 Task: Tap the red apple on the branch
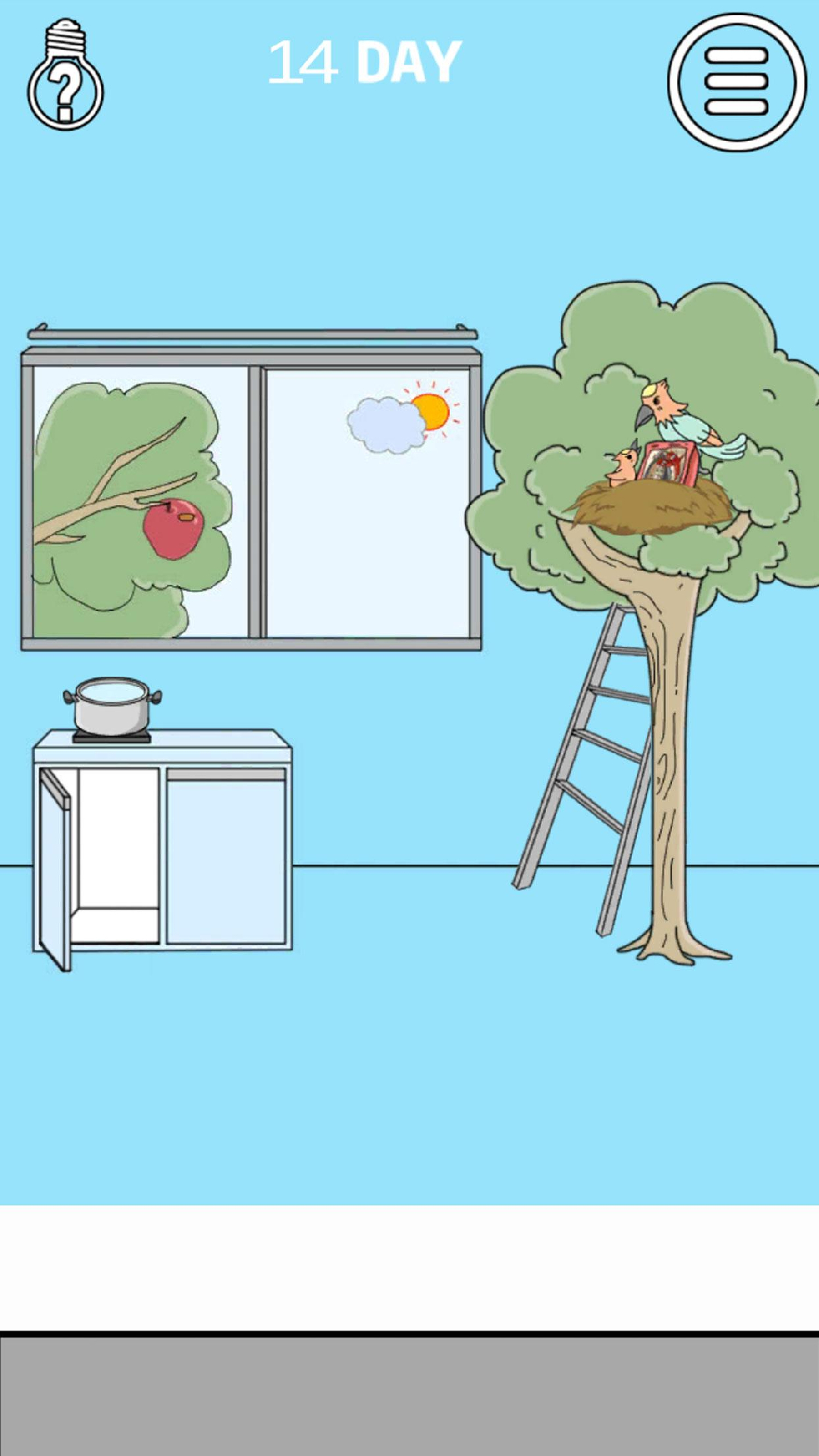(174, 528)
